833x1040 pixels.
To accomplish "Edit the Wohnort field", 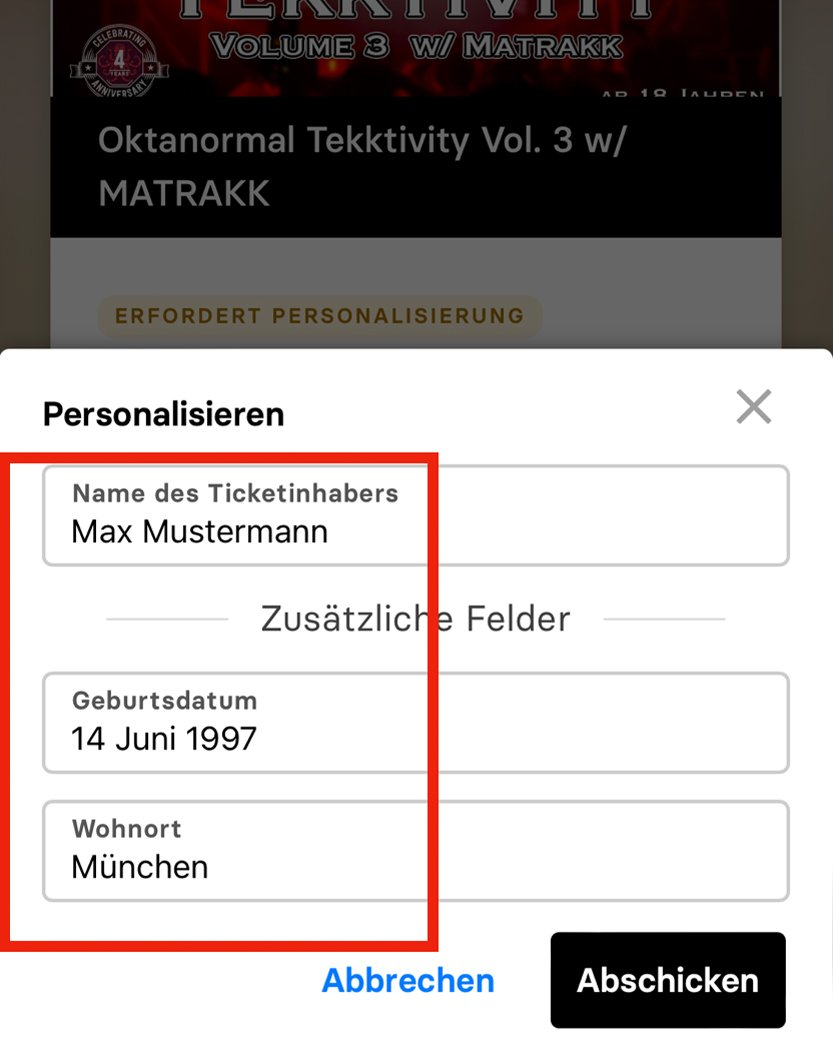I will click(x=415, y=851).
